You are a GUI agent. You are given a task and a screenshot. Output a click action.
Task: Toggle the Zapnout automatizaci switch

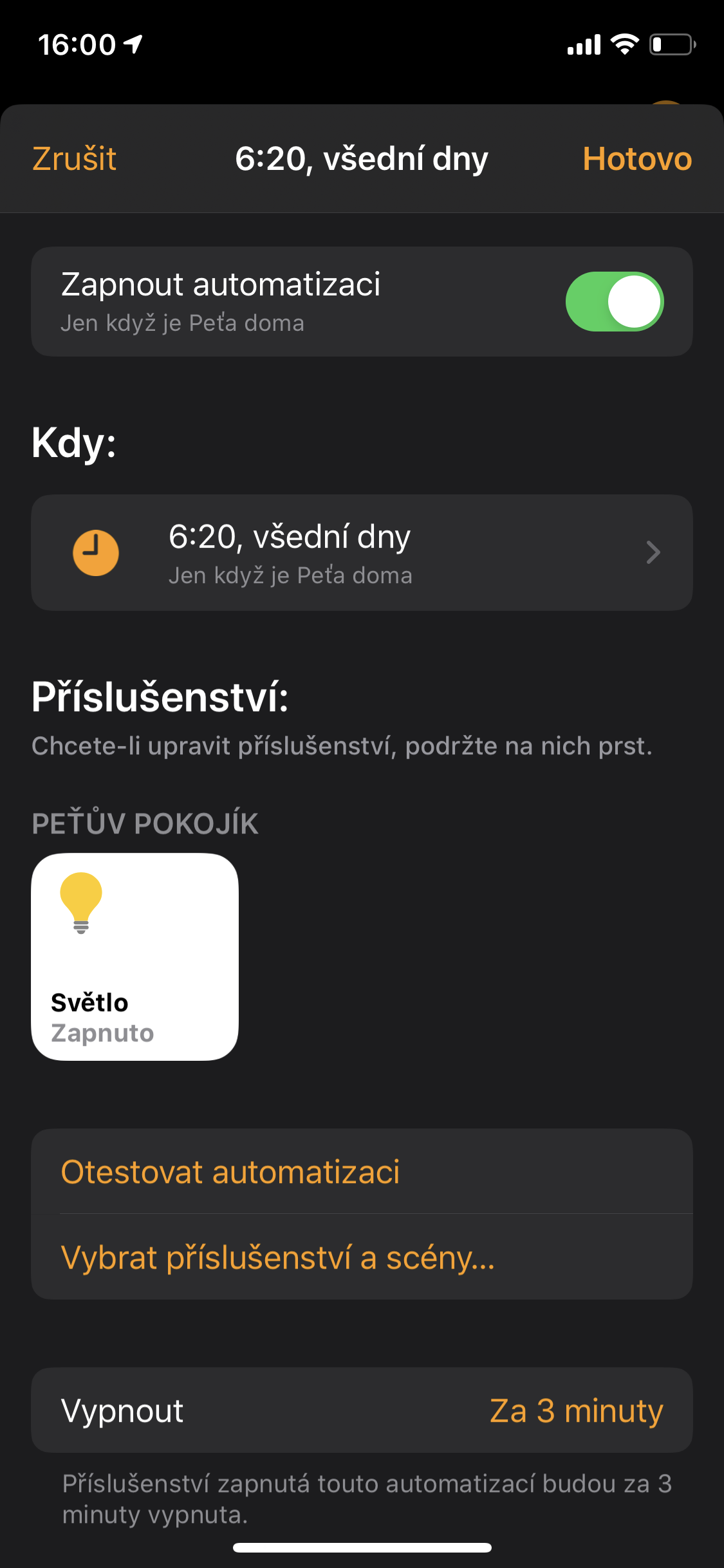(x=614, y=302)
